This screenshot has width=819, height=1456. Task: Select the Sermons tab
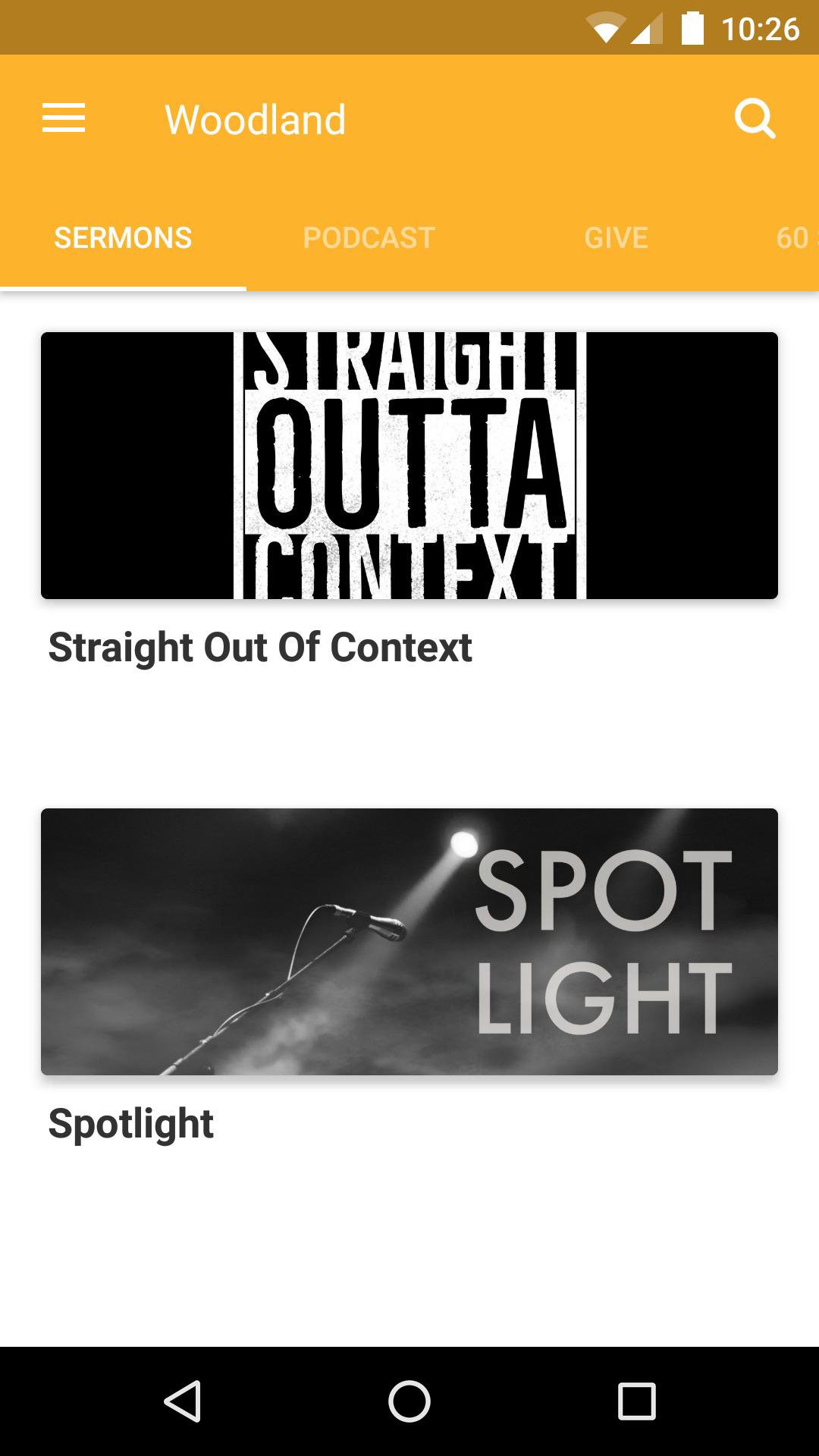[x=123, y=238]
